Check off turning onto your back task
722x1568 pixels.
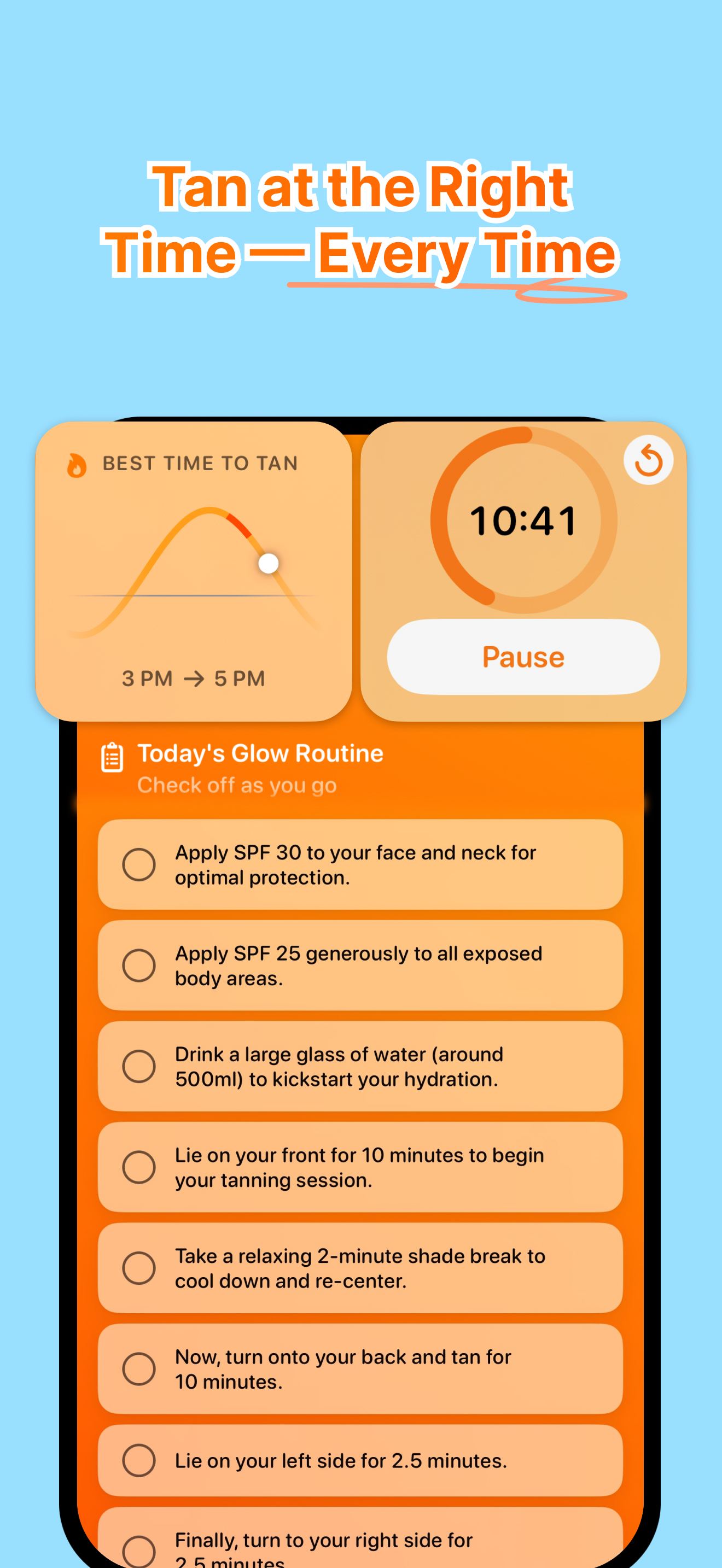[x=138, y=1369]
